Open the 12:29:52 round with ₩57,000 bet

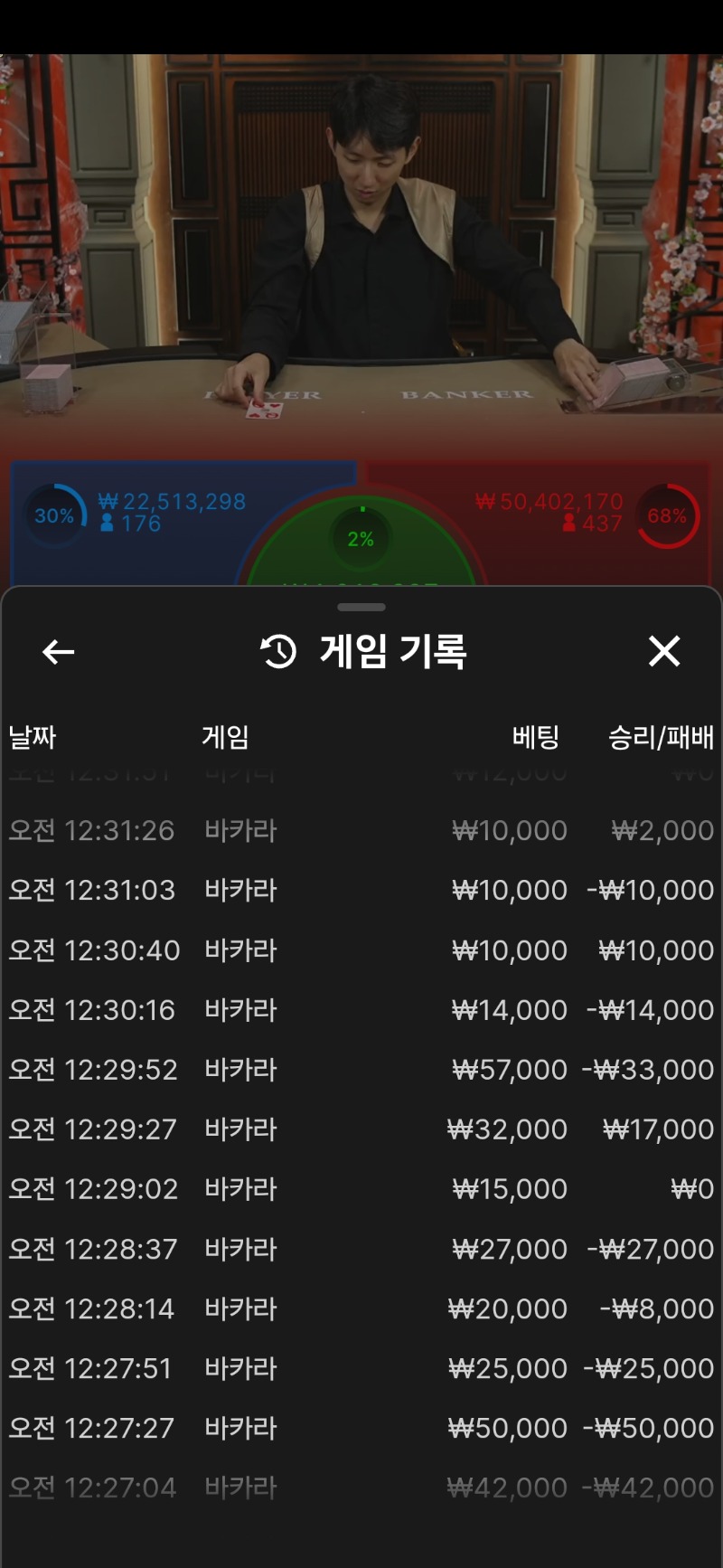tap(361, 1070)
